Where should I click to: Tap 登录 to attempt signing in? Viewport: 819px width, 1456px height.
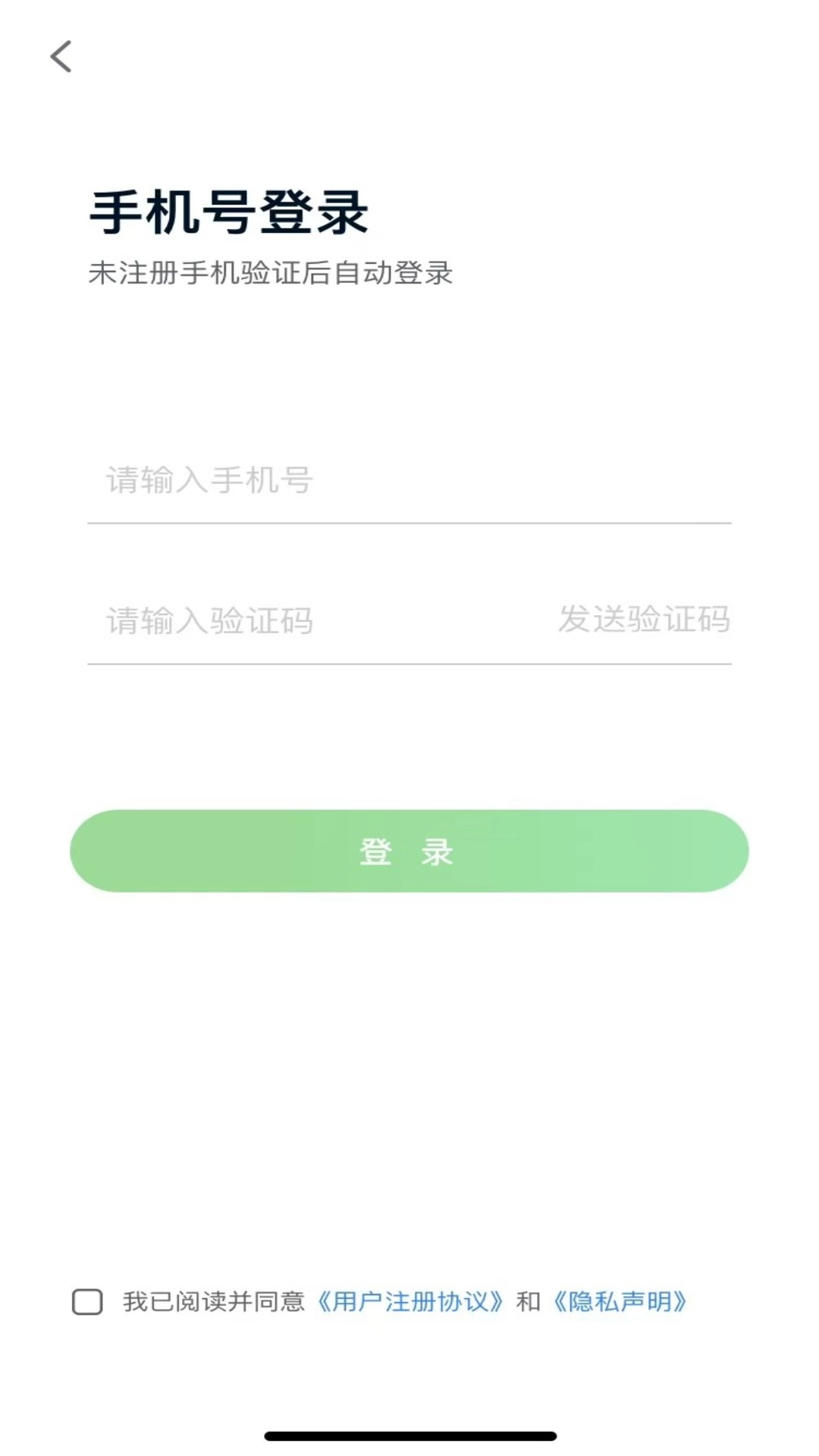[x=409, y=851]
